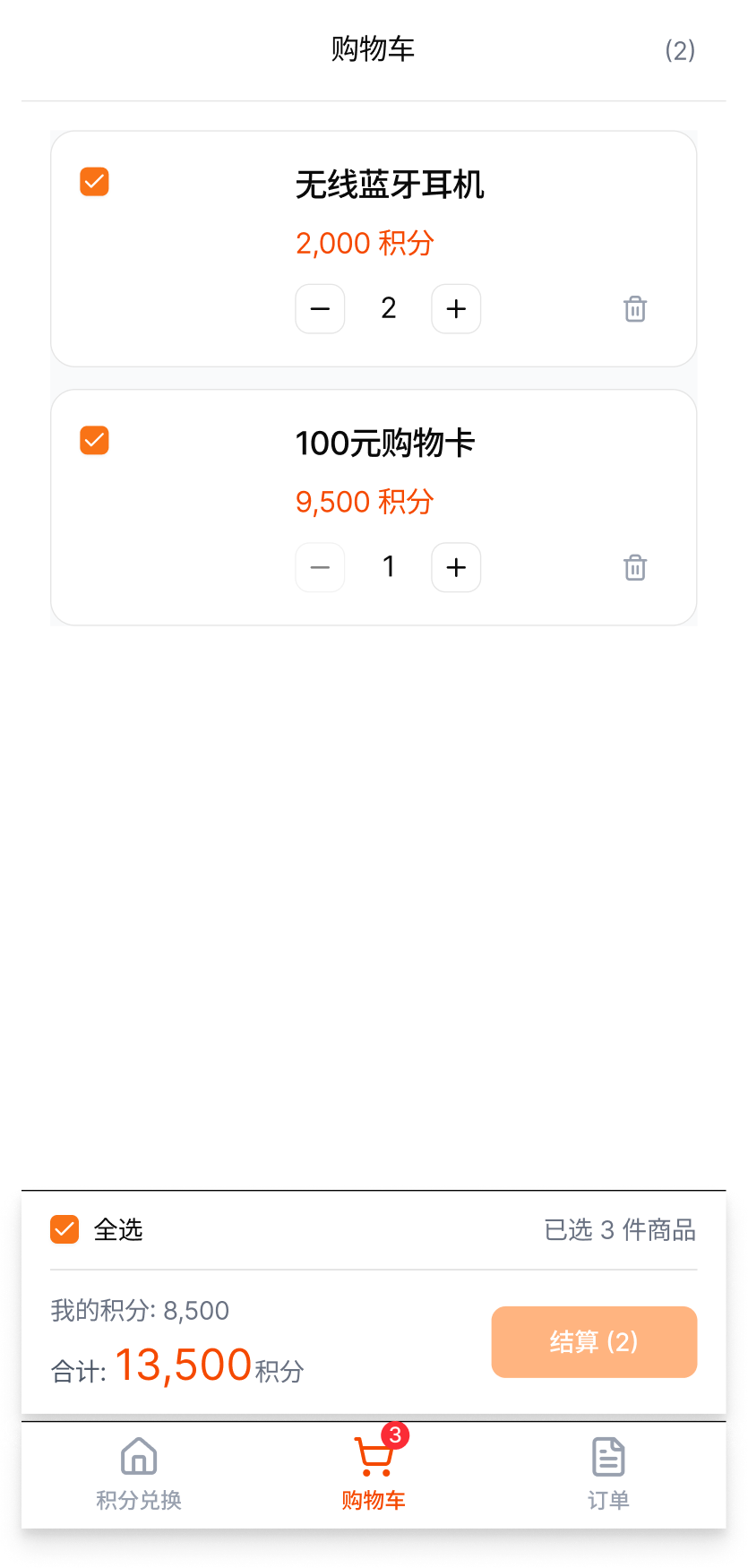748x1568 pixels.
Task: Switch to the 积分兑换 tab
Action: pyautogui.click(x=139, y=1474)
